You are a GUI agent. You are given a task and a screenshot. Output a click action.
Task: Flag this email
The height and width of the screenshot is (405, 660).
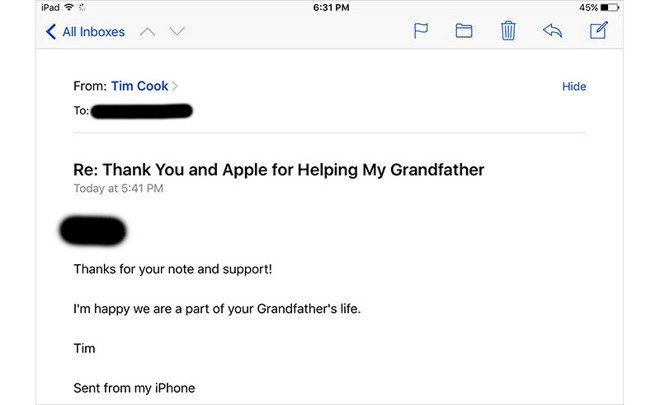421,31
